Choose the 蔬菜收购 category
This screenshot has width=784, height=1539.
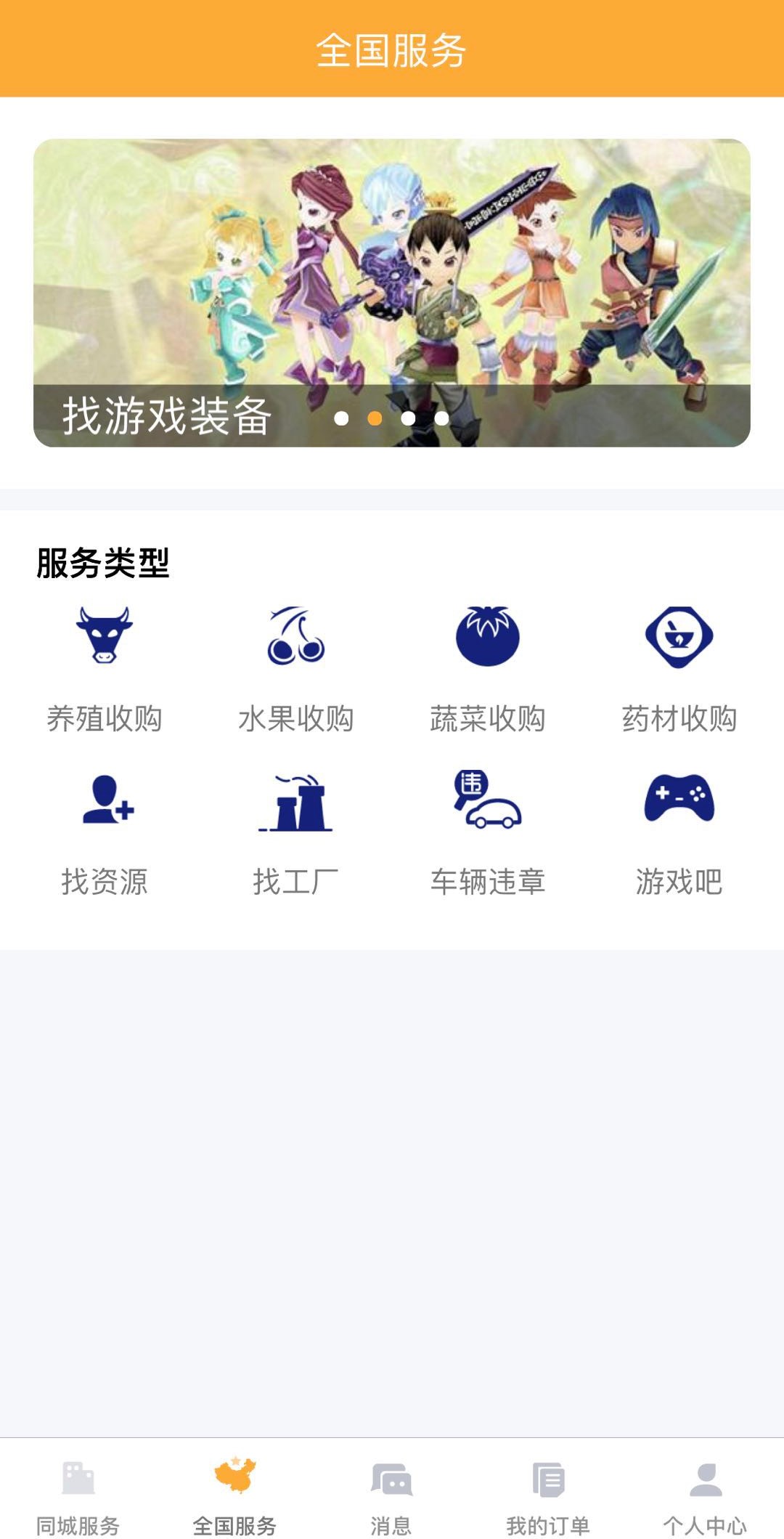(x=488, y=669)
